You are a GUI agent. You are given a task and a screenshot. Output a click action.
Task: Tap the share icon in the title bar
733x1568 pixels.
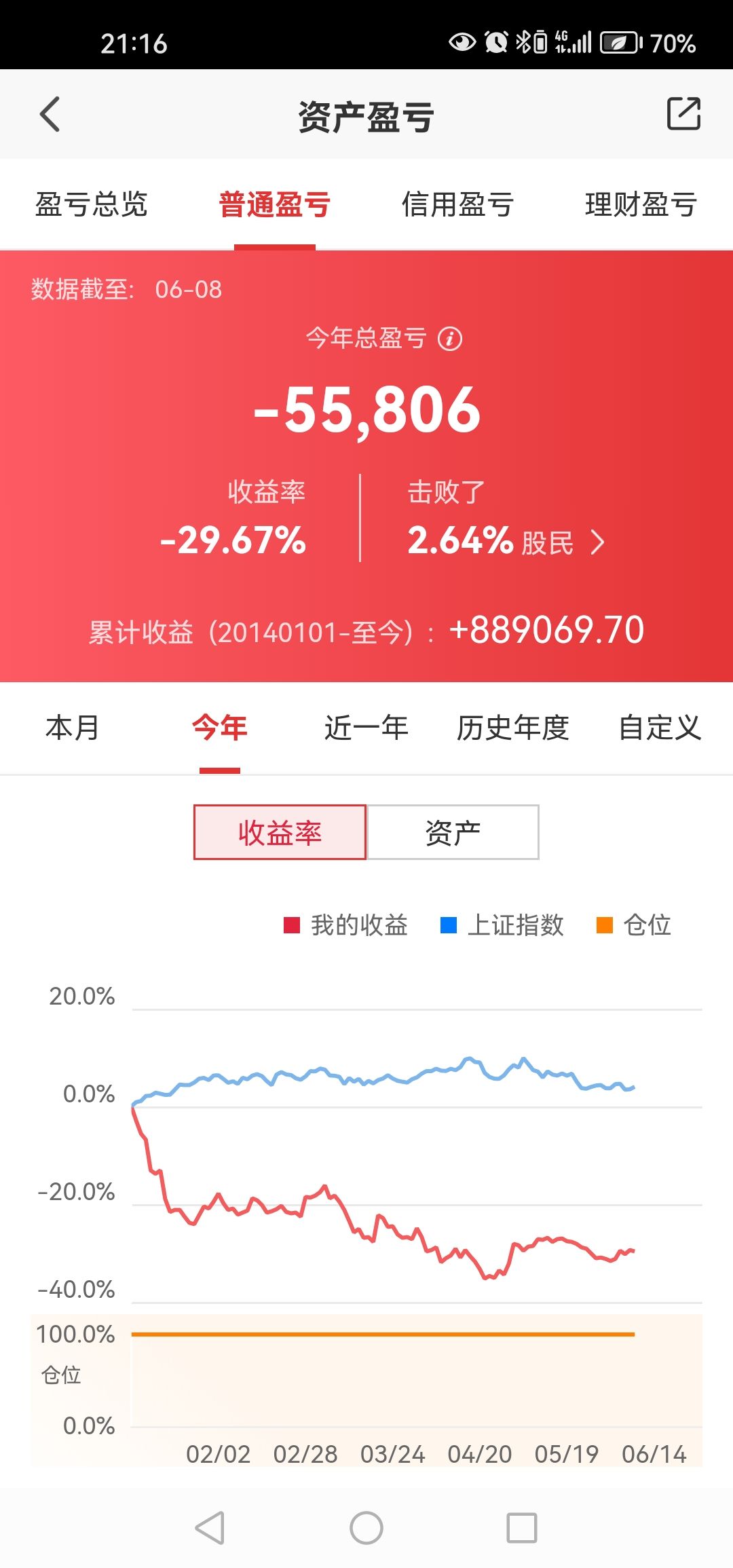[683, 114]
